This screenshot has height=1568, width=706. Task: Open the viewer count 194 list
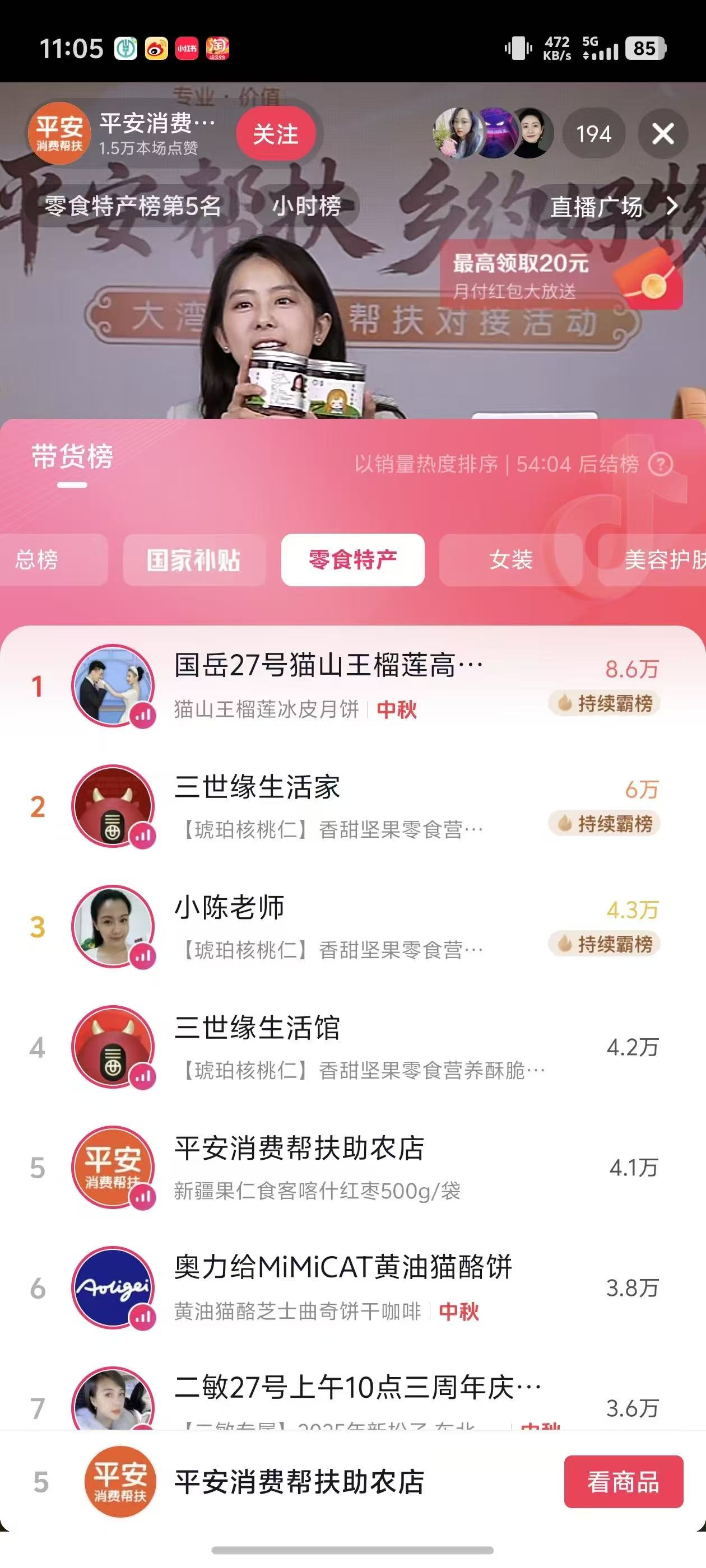[x=593, y=134]
